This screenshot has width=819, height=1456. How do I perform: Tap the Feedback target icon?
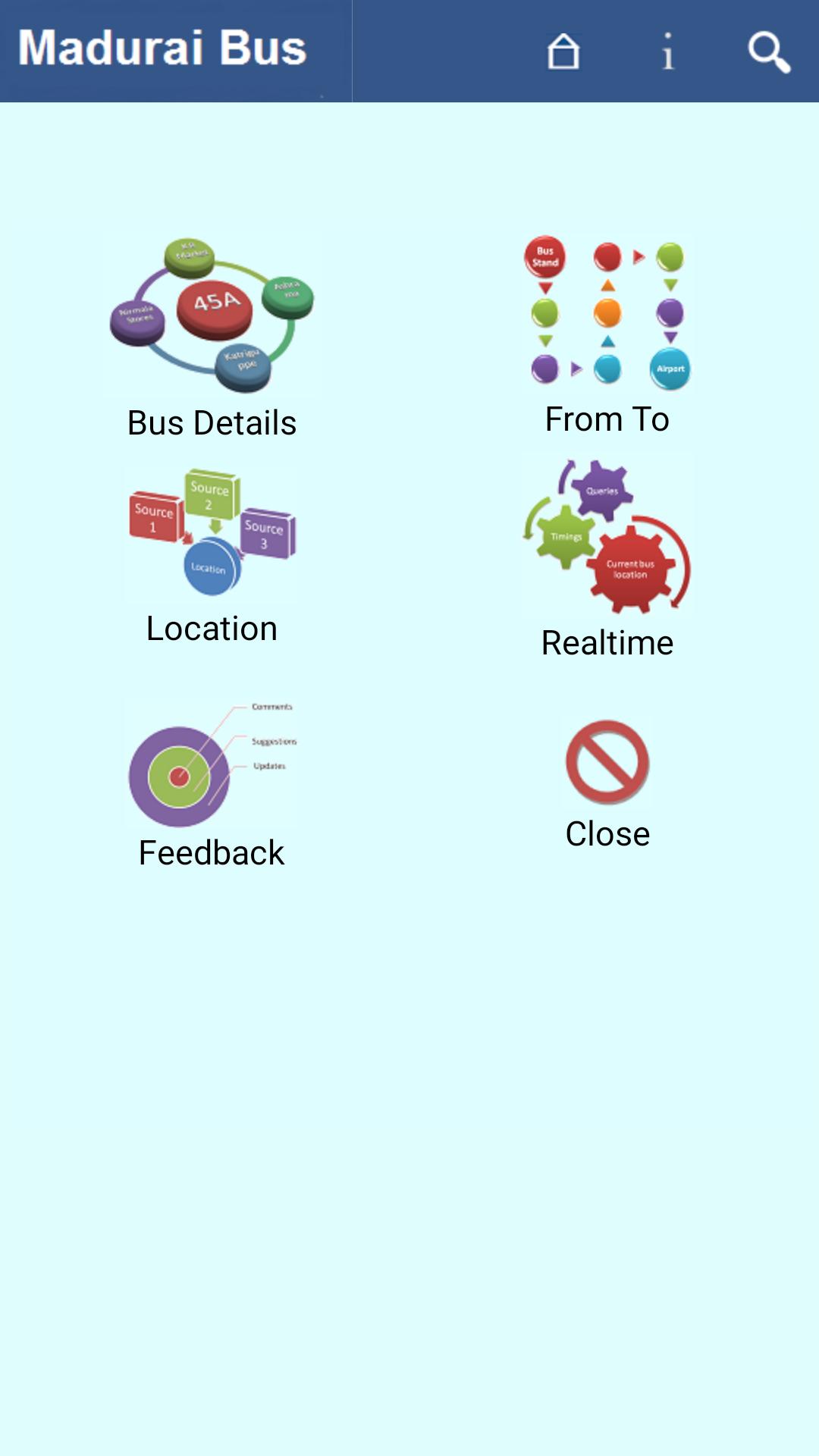[182, 773]
